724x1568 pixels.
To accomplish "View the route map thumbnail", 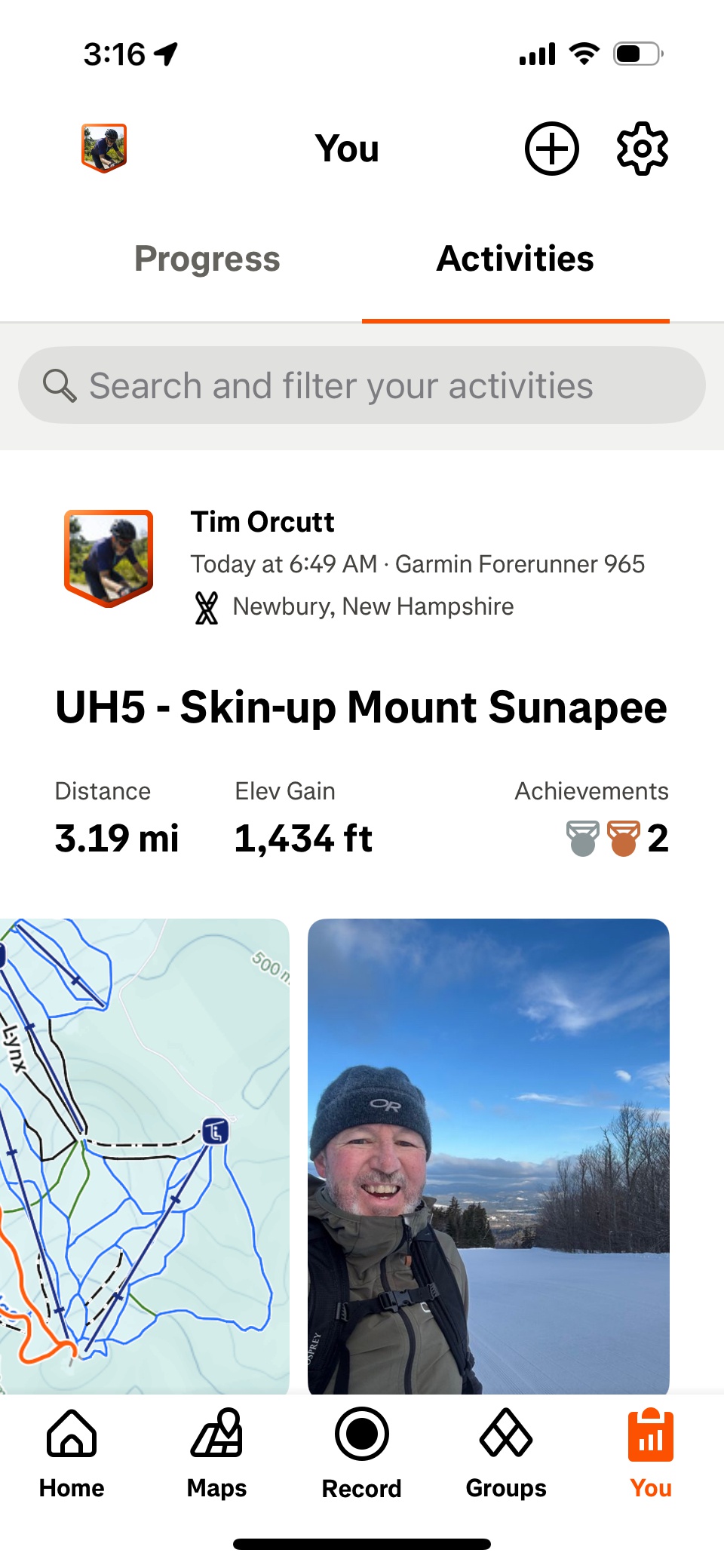I will pos(143,1154).
